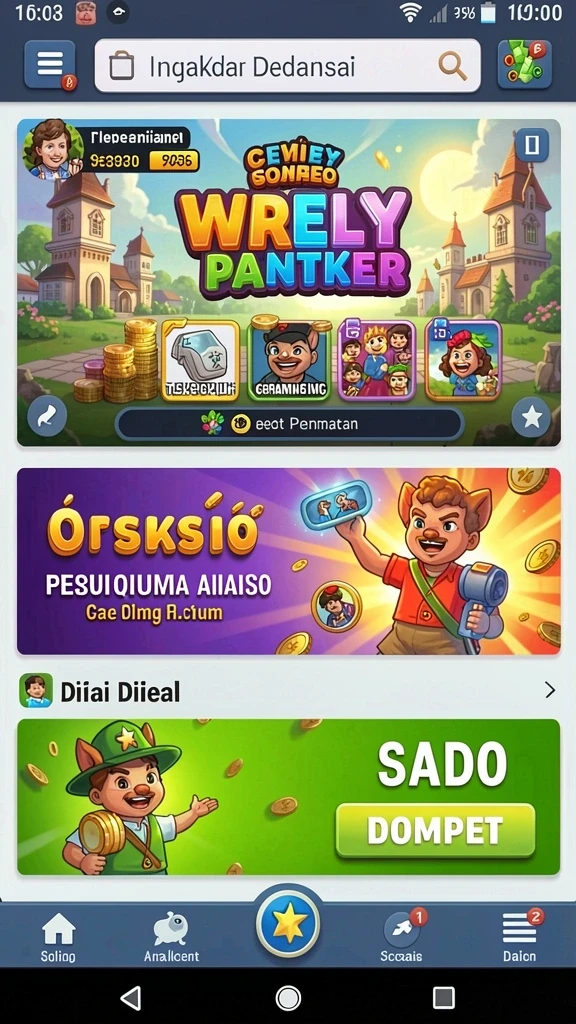Open the Orsksio purple promo banner
Viewport: 576px width, 1024px height.
point(289,561)
